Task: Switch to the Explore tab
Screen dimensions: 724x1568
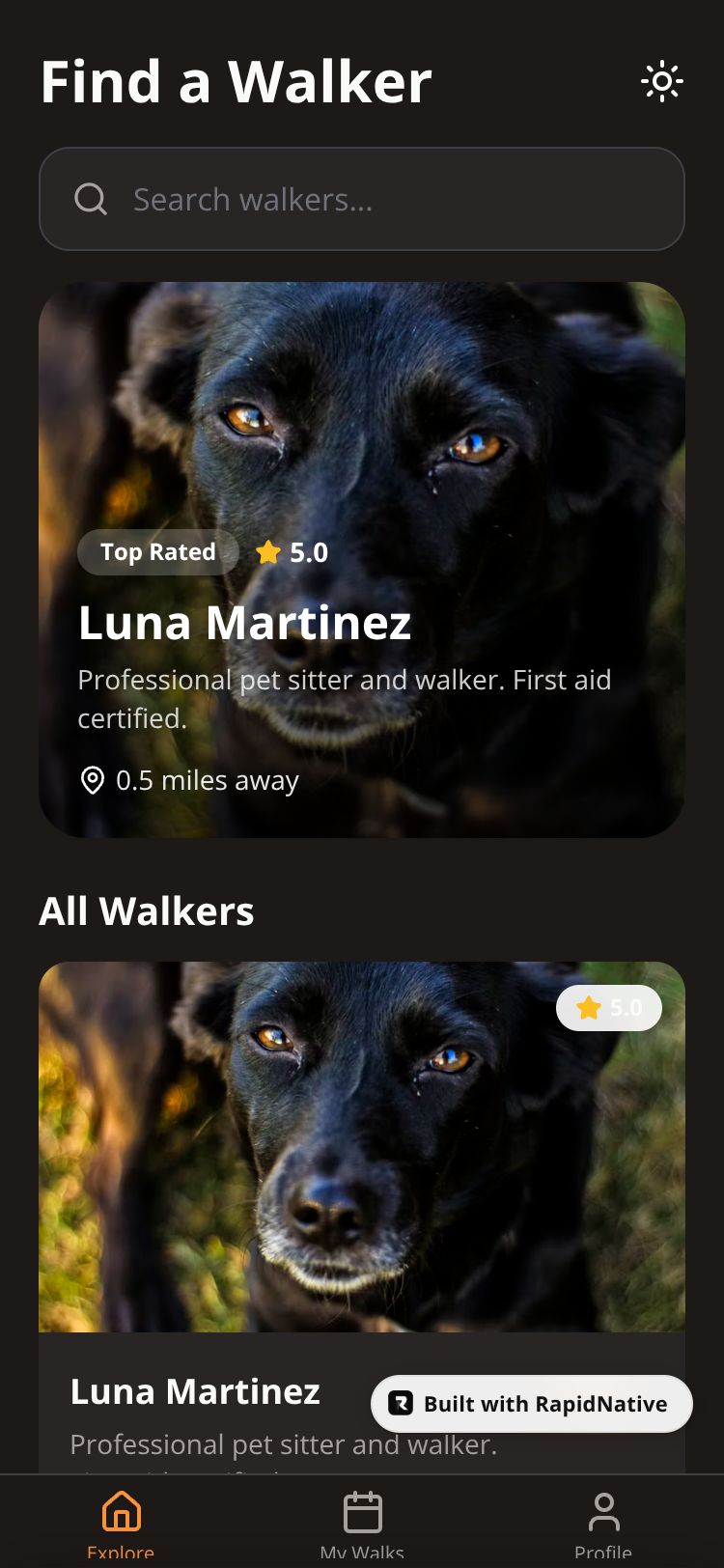Action: click(x=121, y=1522)
